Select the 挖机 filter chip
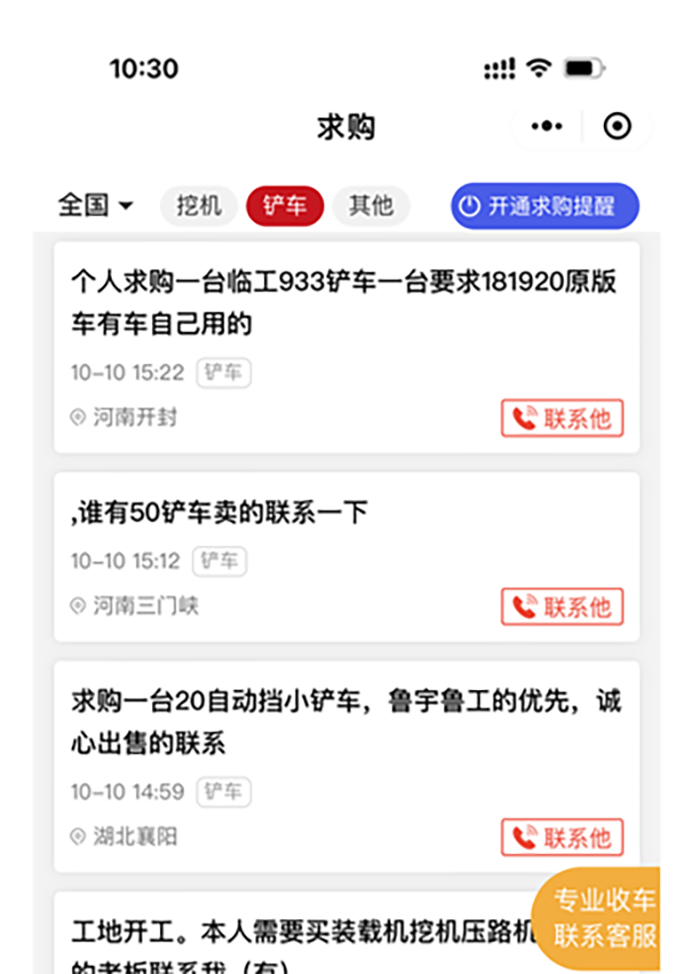 click(199, 206)
